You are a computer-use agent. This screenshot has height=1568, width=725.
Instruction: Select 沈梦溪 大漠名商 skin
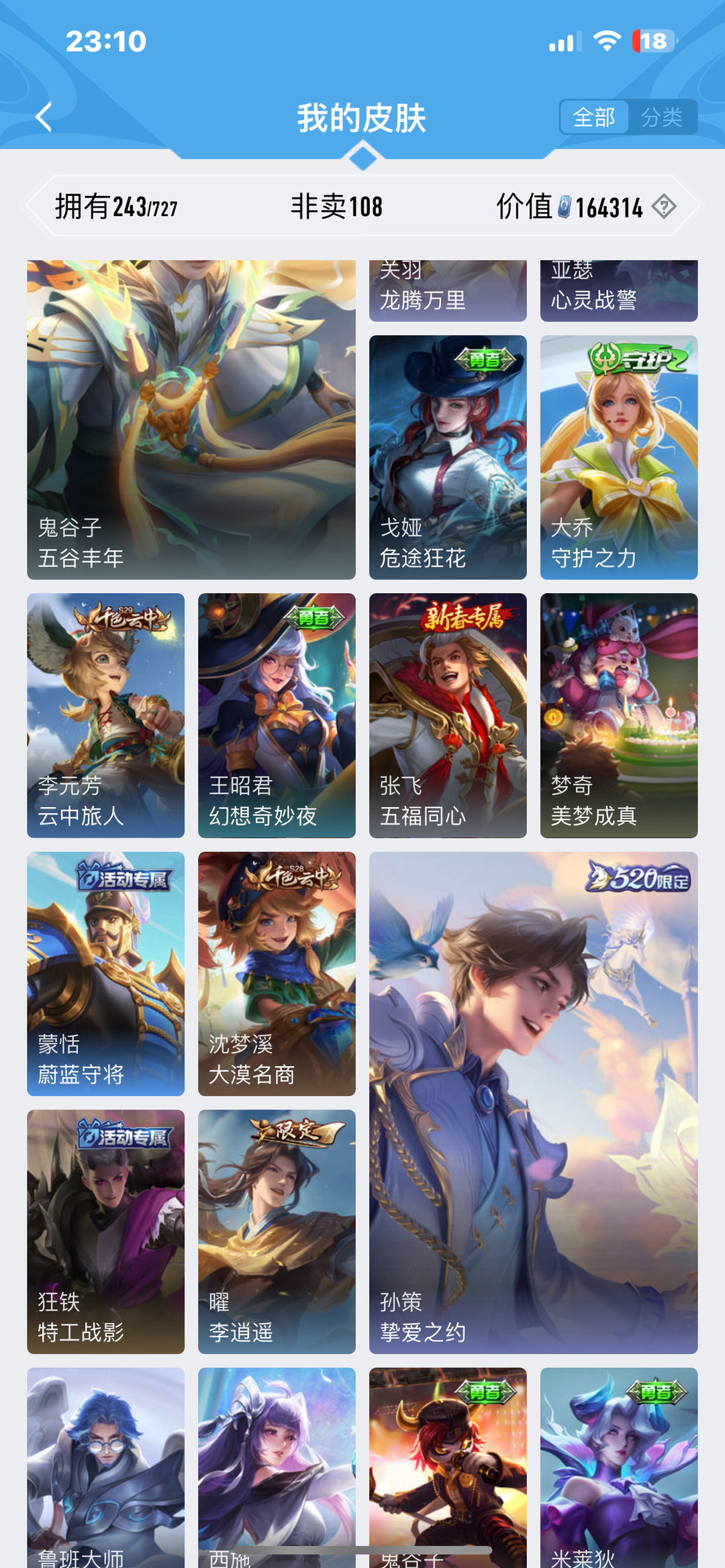tap(277, 974)
